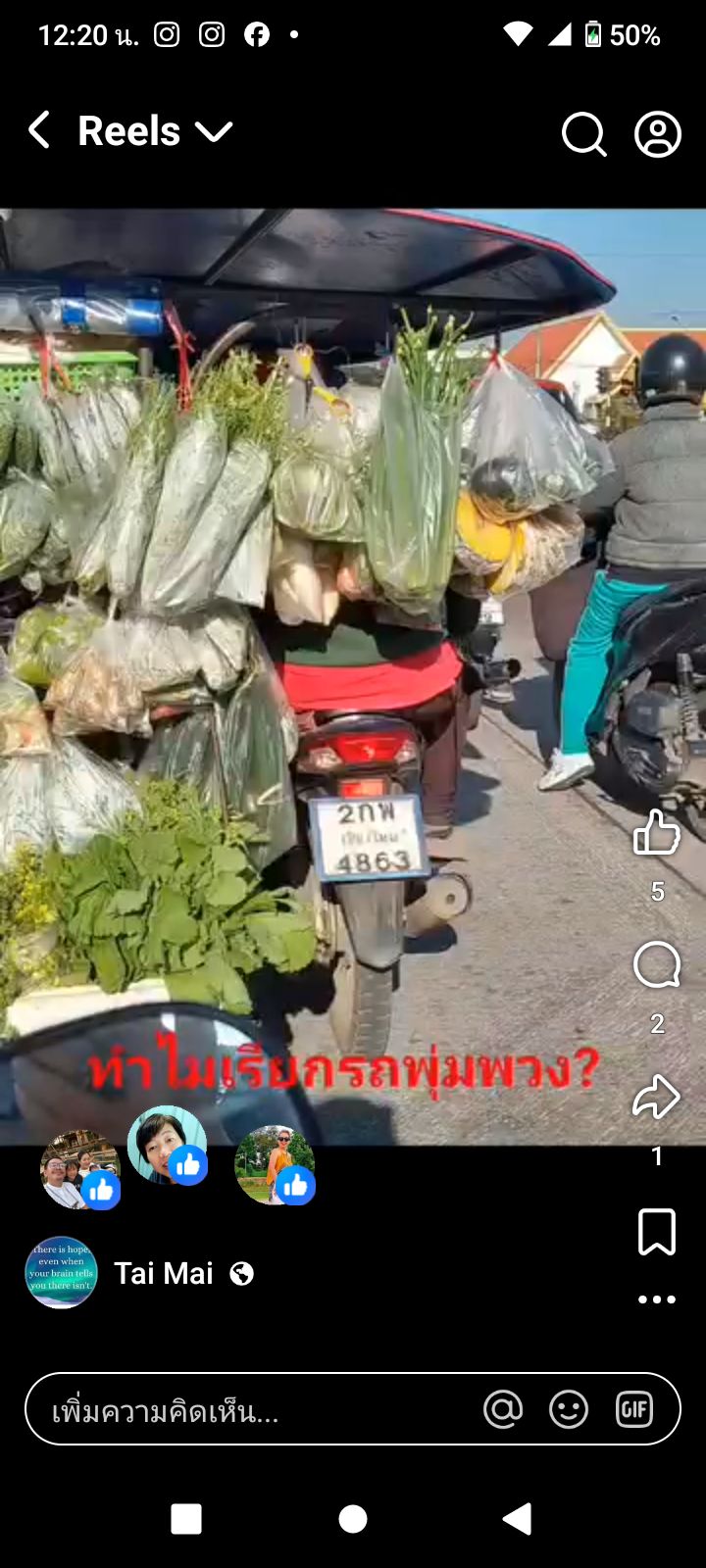The width and height of the screenshot is (706, 1568).
Task: Tap the system back button
Action: tap(517, 1519)
